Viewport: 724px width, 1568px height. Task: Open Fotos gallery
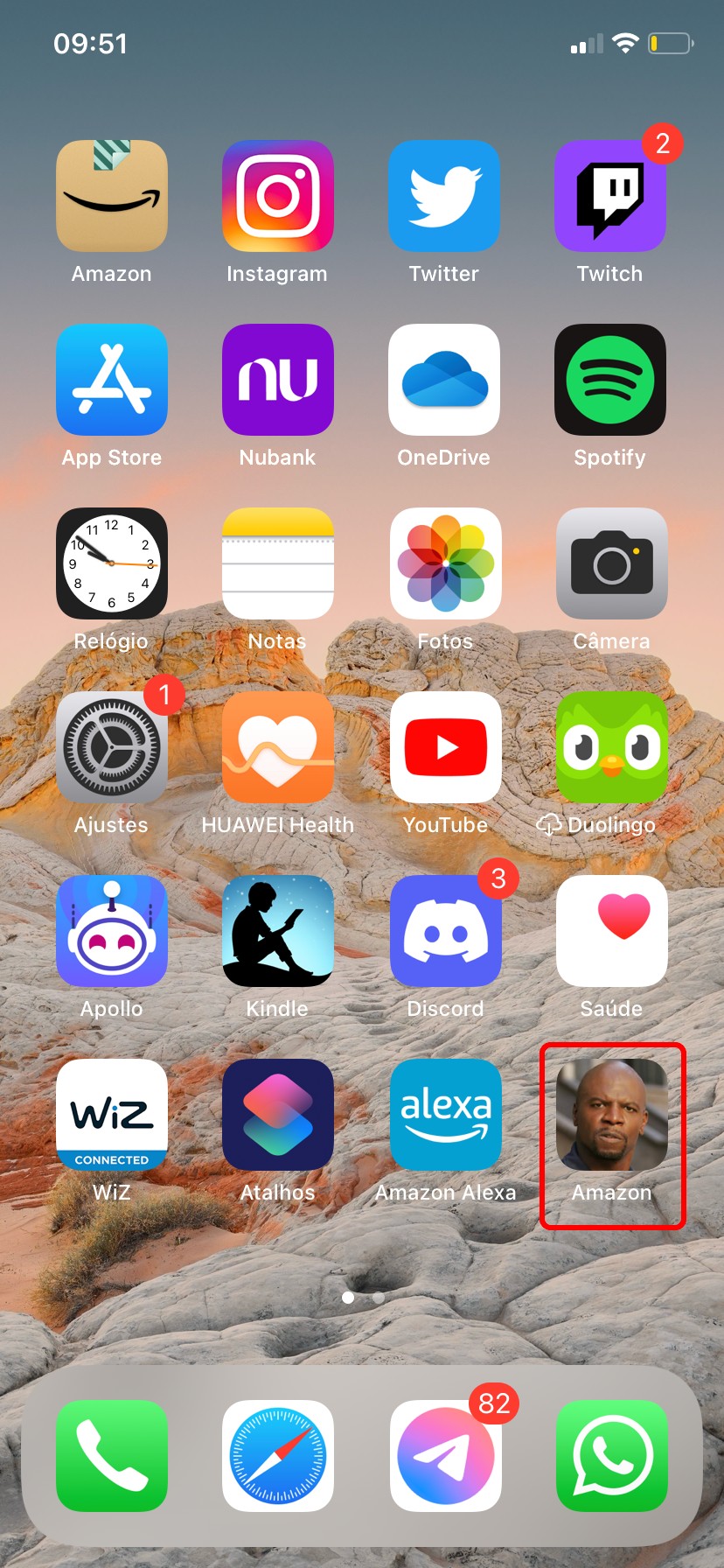(445, 563)
